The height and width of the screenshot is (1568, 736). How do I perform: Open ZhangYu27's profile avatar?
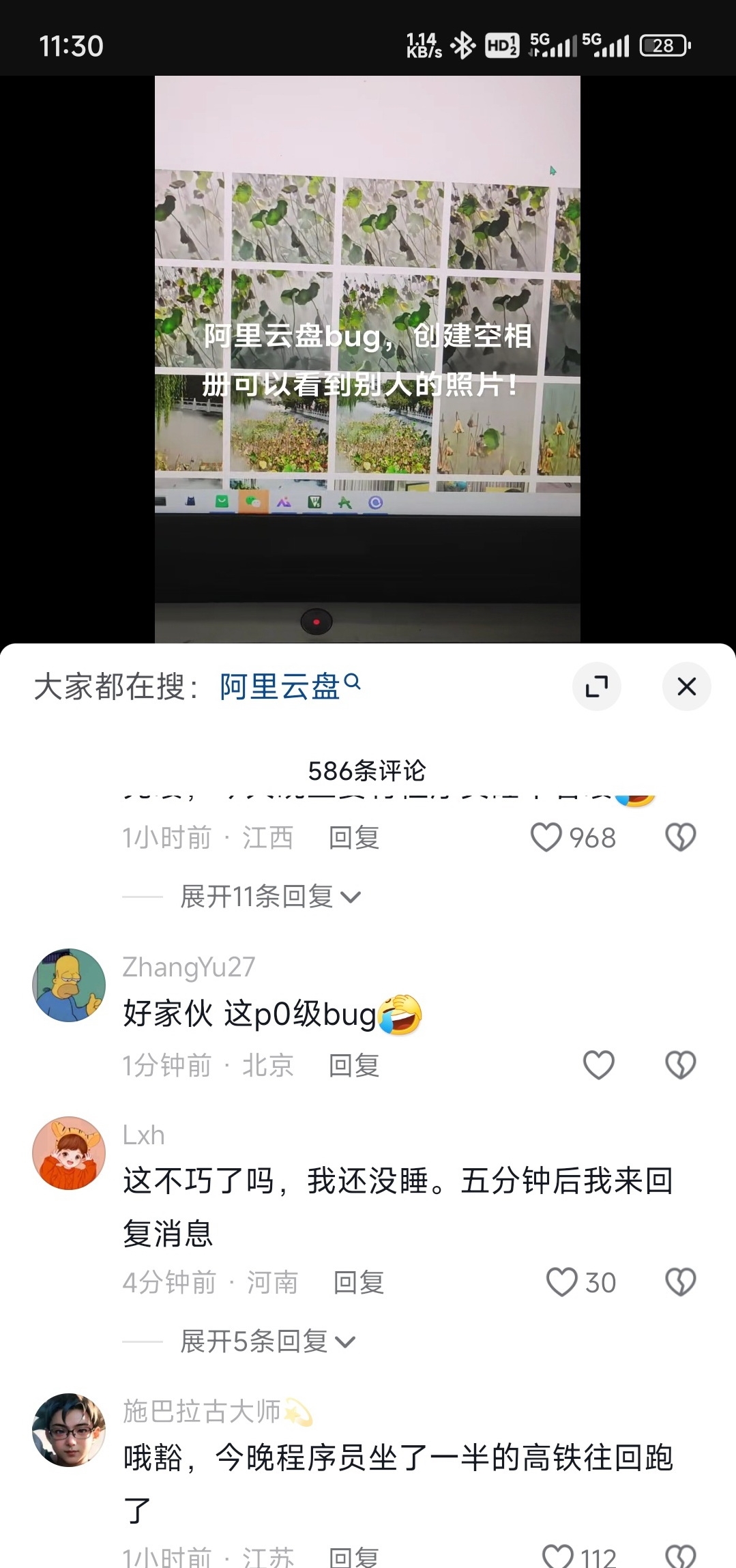[x=69, y=985]
